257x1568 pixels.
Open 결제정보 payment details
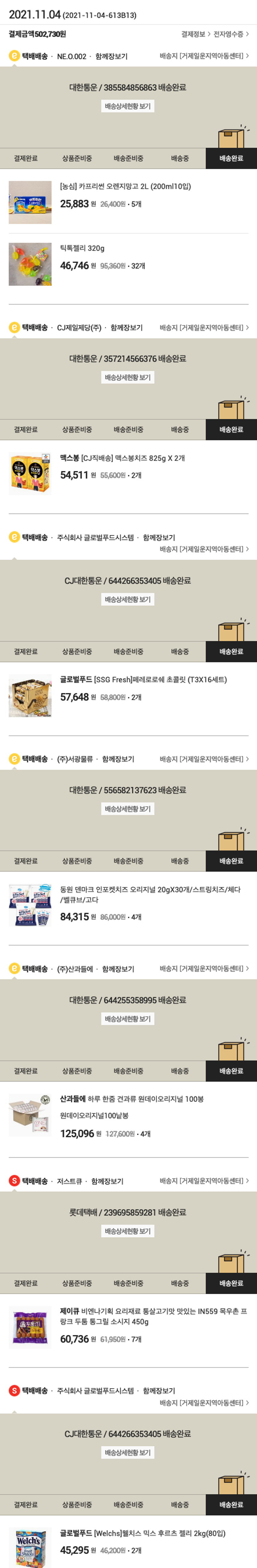click(195, 34)
